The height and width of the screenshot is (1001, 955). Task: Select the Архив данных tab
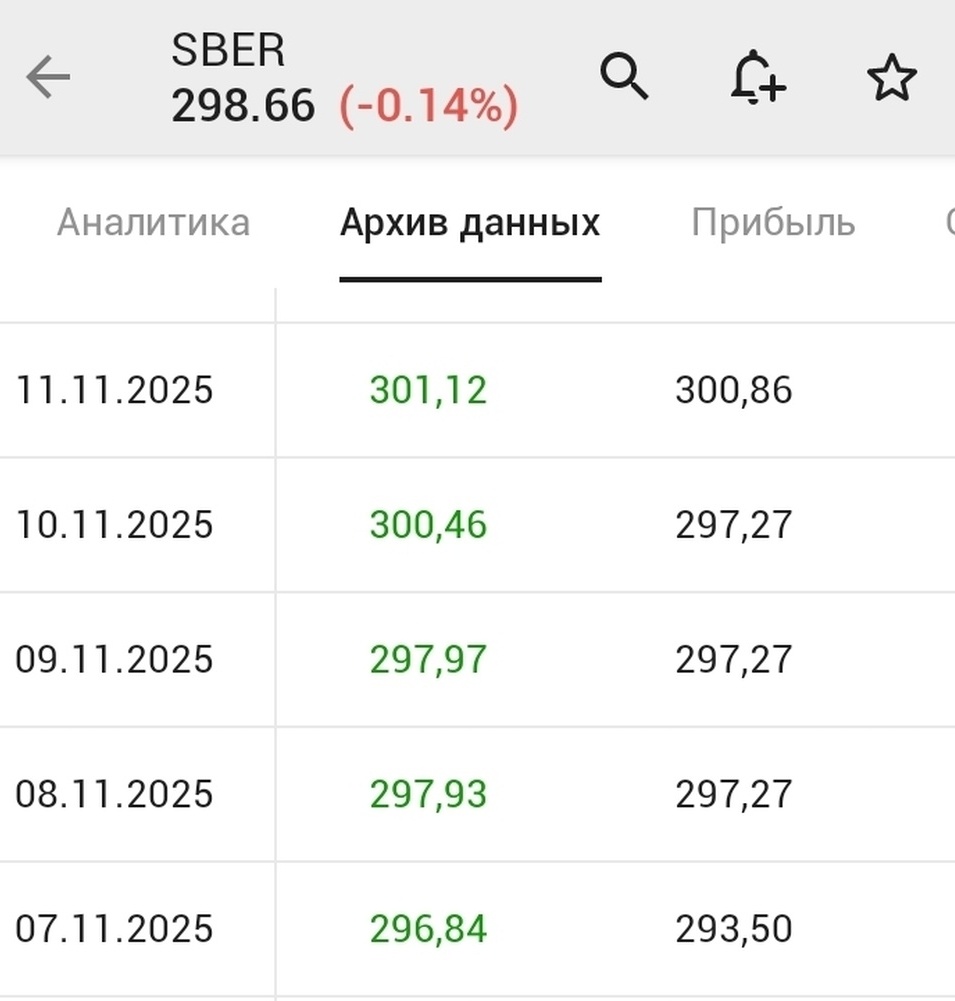point(471,222)
